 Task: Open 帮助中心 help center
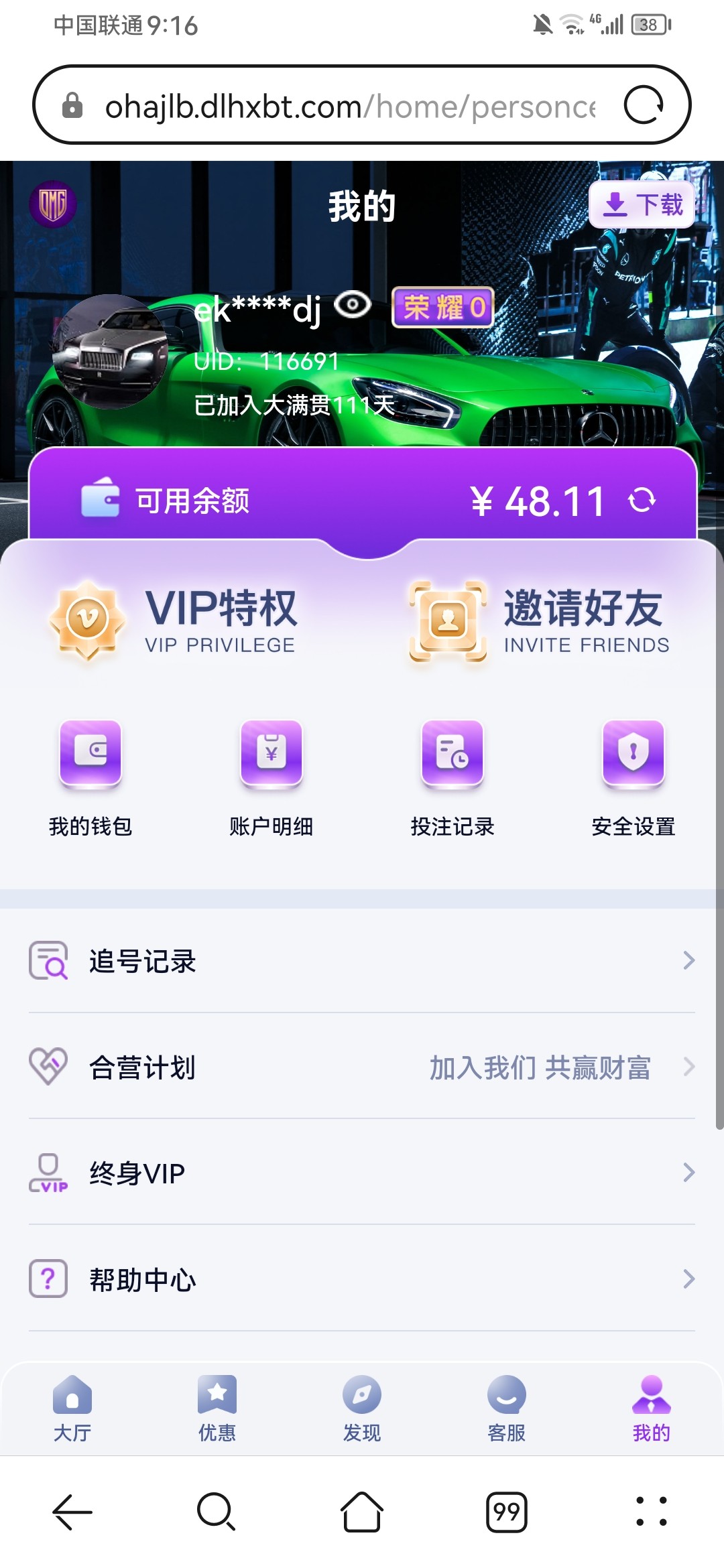[x=362, y=1279]
